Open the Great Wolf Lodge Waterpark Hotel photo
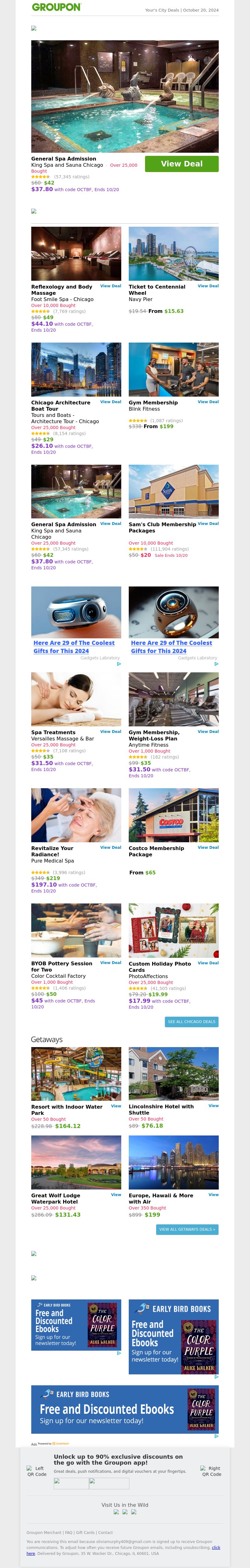The height and width of the screenshot is (1568, 250). tap(76, 1163)
